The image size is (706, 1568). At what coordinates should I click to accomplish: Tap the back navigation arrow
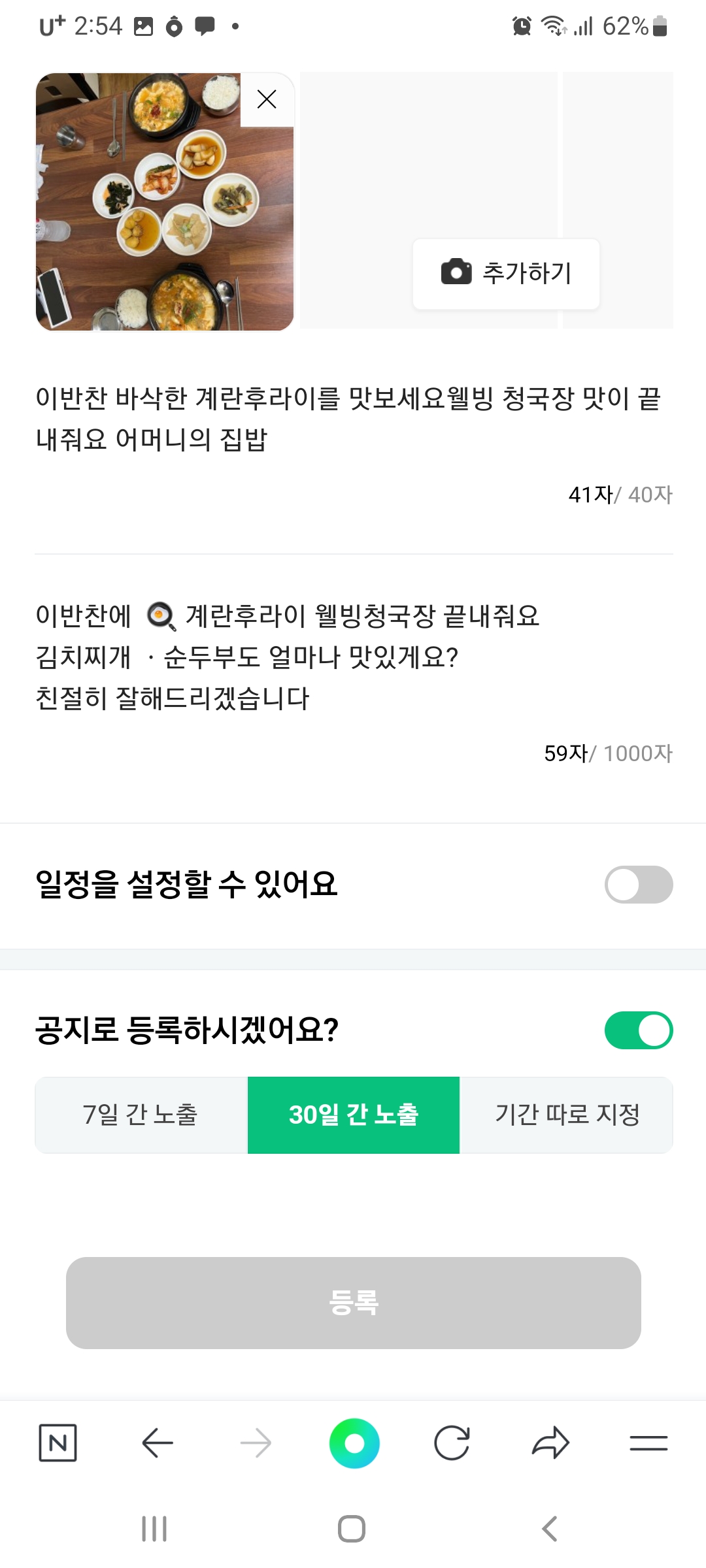(157, 1444)
